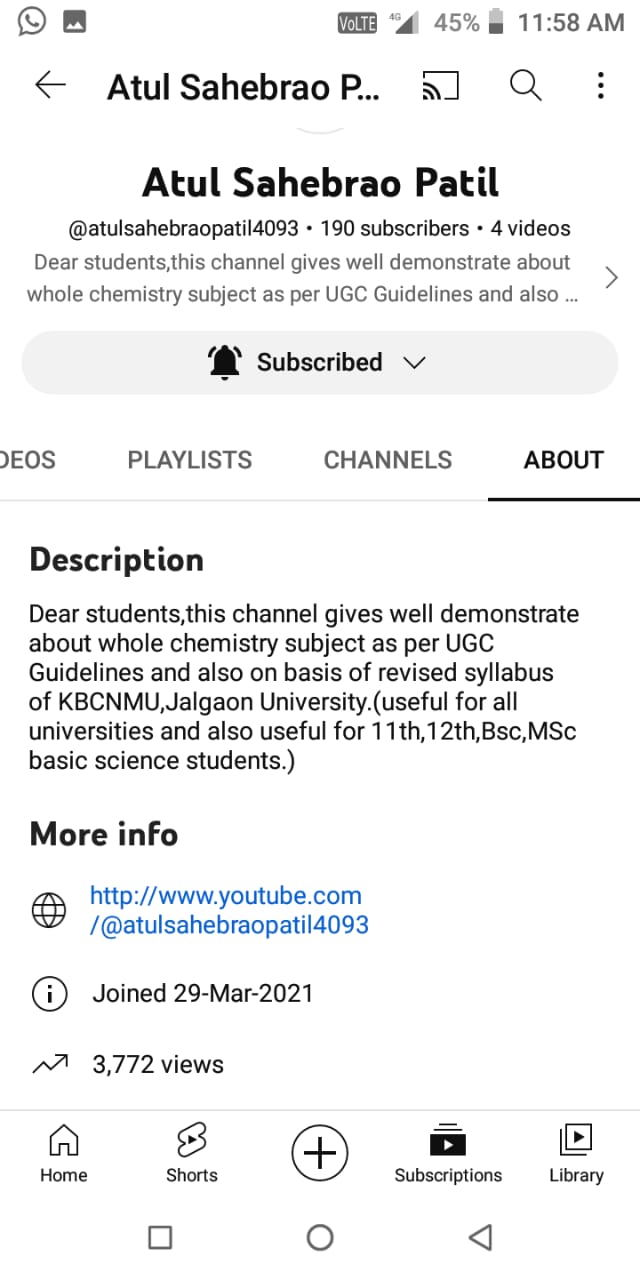Open the Subscriptions tab
This screenshot has height=1280, width=640.
tap(448, 1153)
